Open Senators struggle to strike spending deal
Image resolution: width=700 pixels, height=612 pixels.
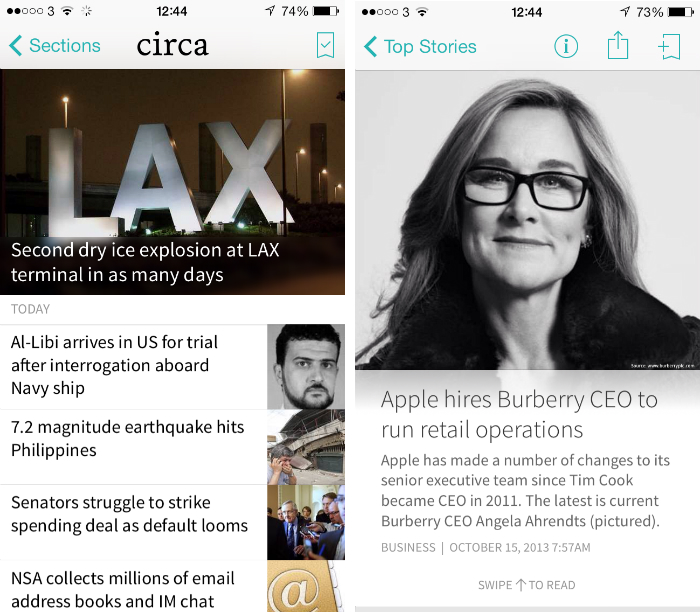coord(135,514)
